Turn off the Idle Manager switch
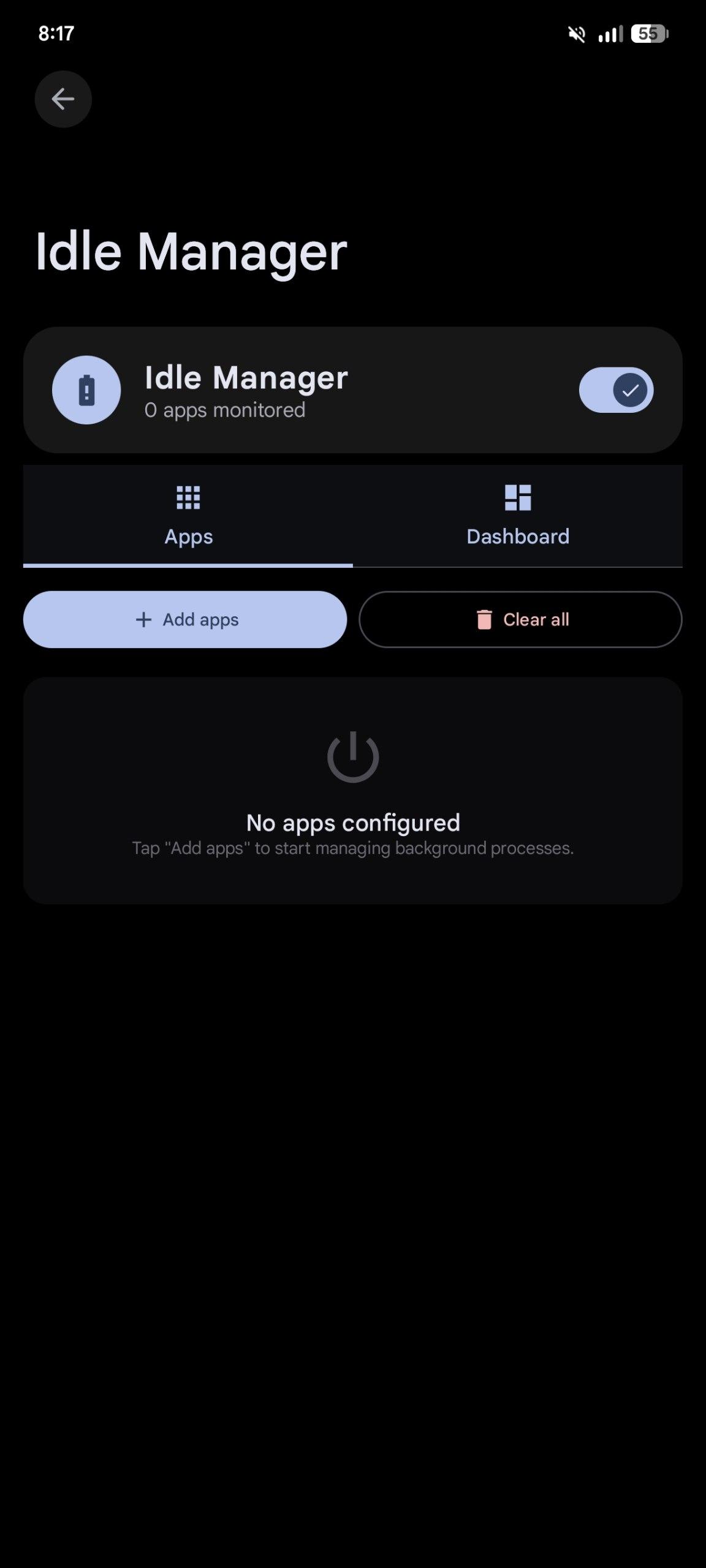Viewport: 706px width, 1568px height. coord(616,390)
